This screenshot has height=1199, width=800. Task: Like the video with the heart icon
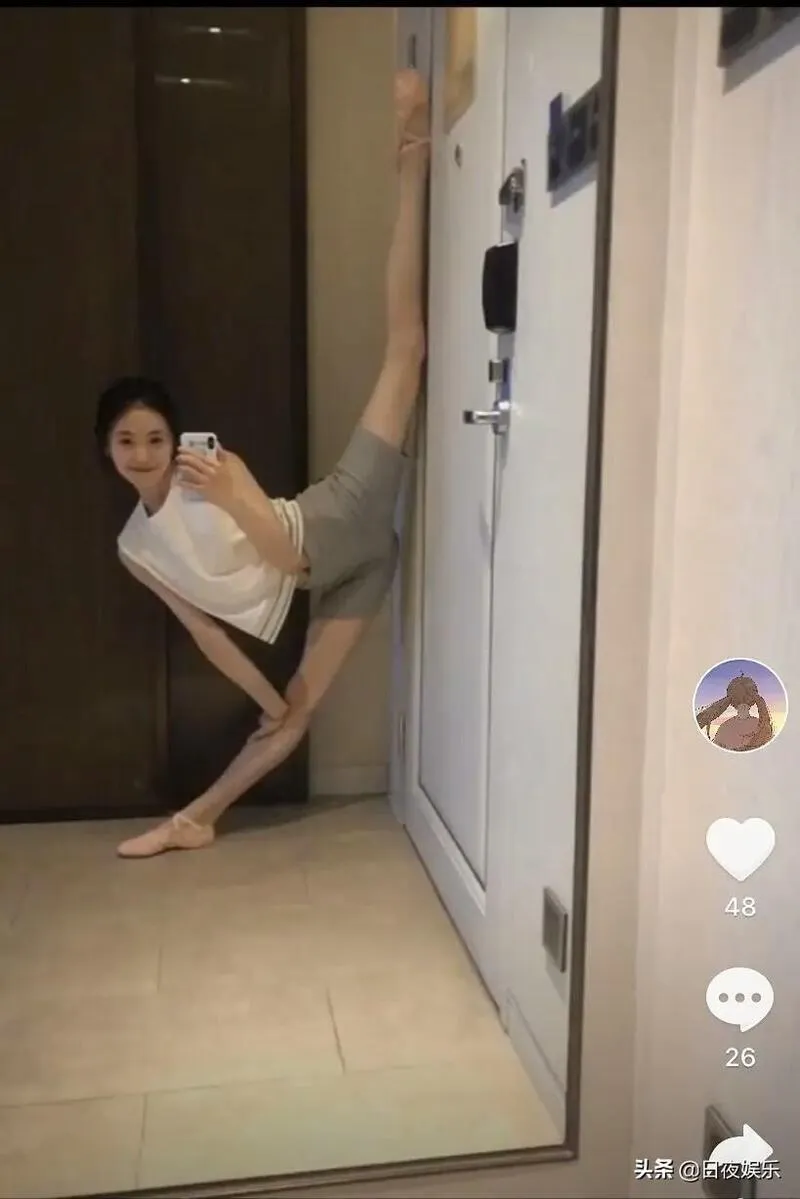pos(740,848)
